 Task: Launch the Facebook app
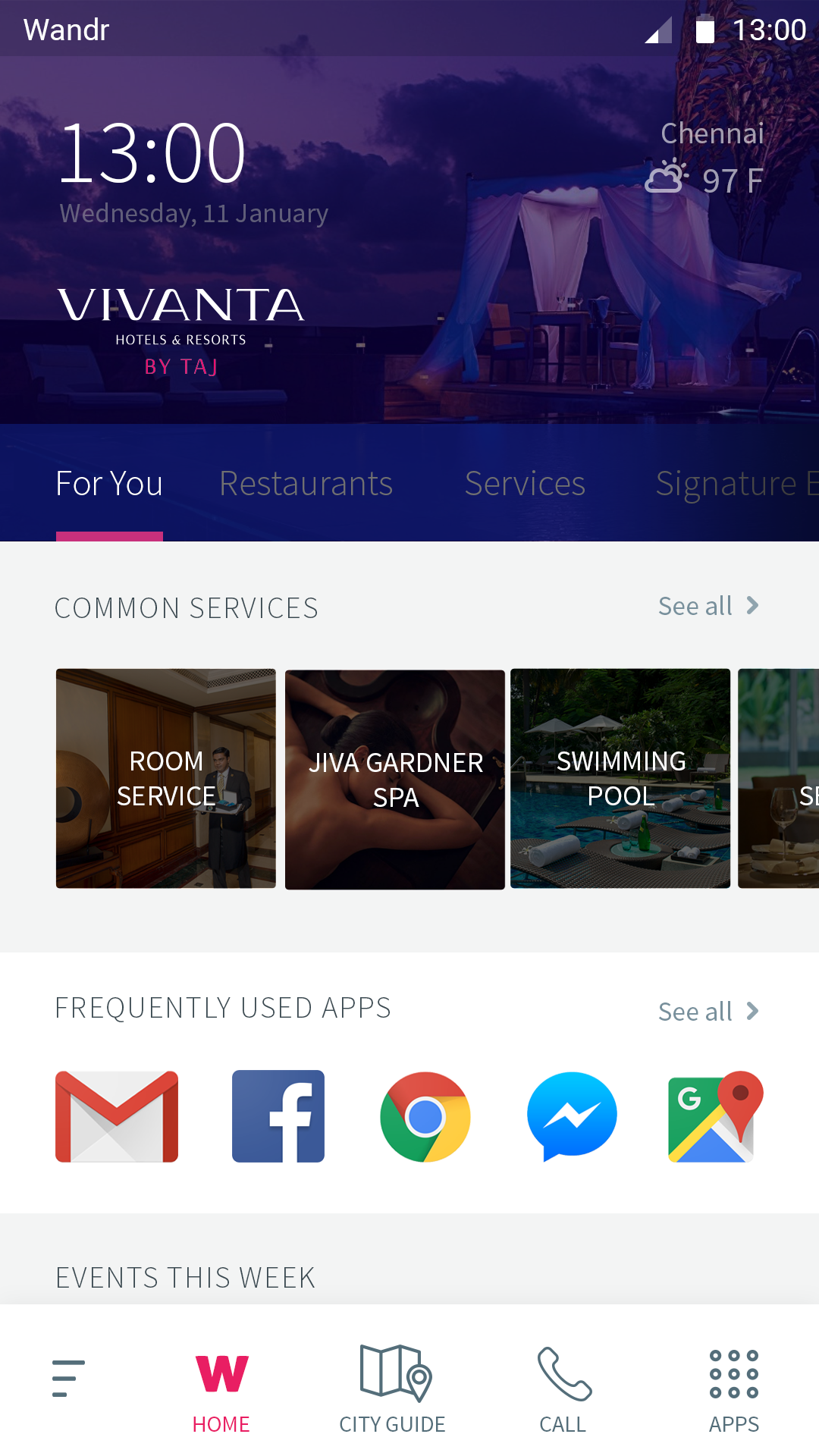278,1116
